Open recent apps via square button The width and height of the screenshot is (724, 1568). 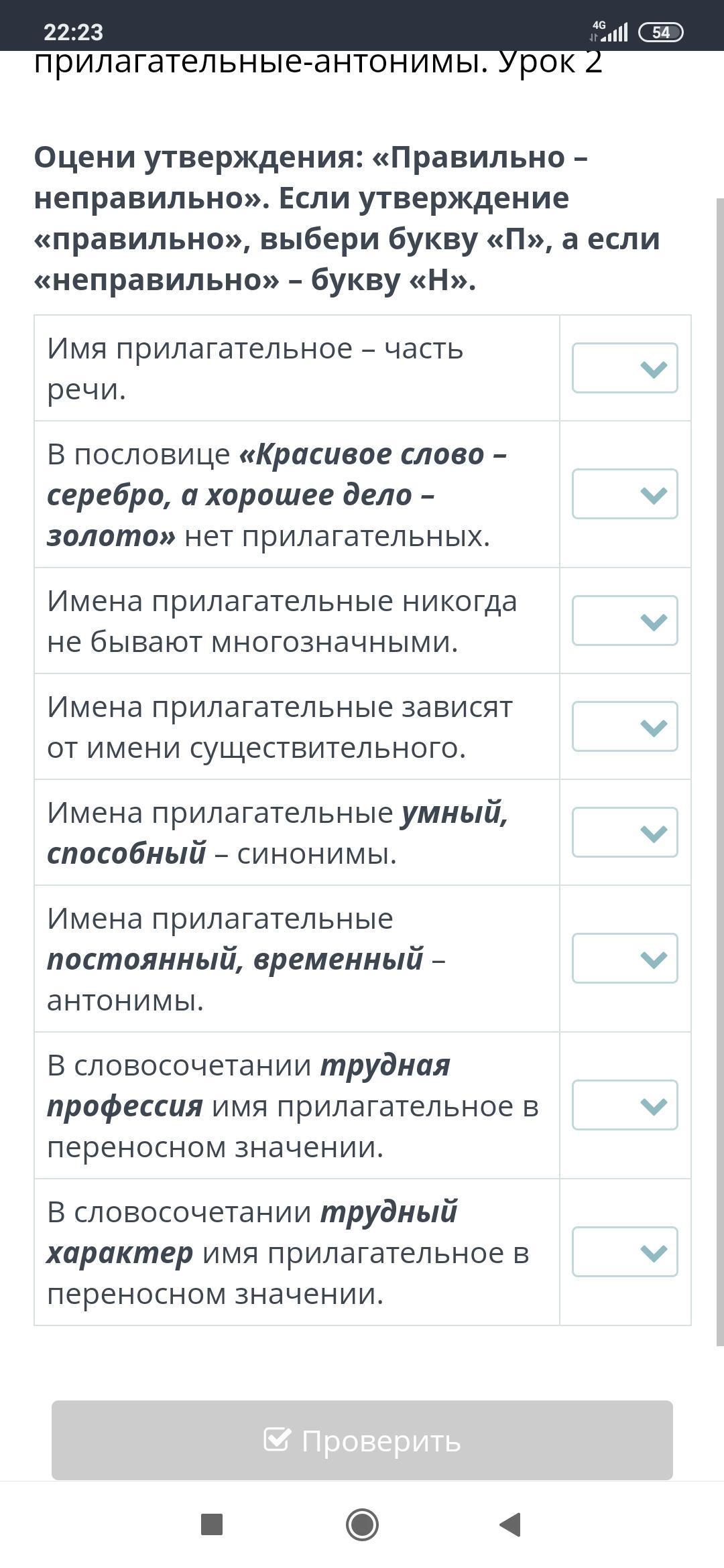tap(212, 1524)
